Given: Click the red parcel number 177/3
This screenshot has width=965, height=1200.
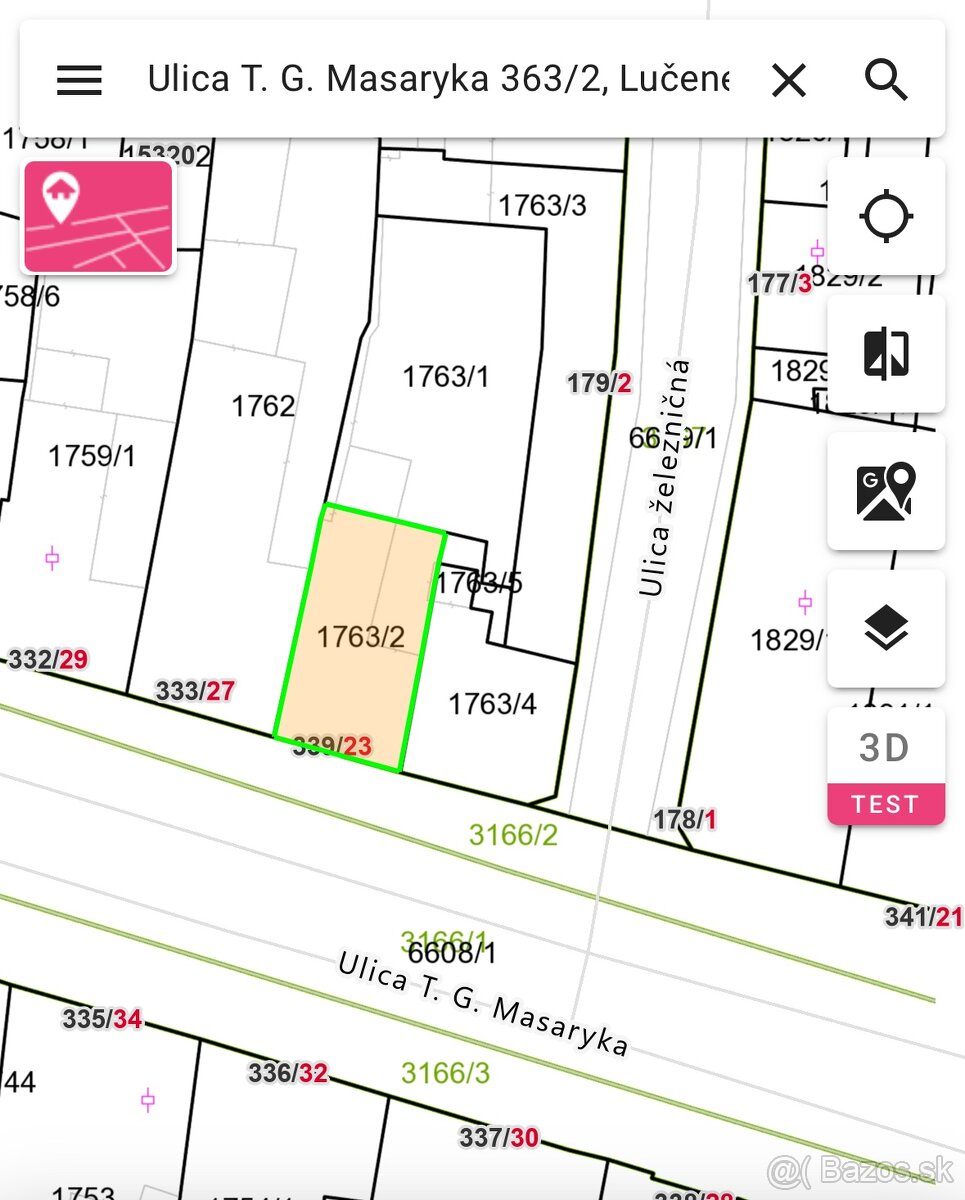Looking at the screenshot, I should click(779, 283).
